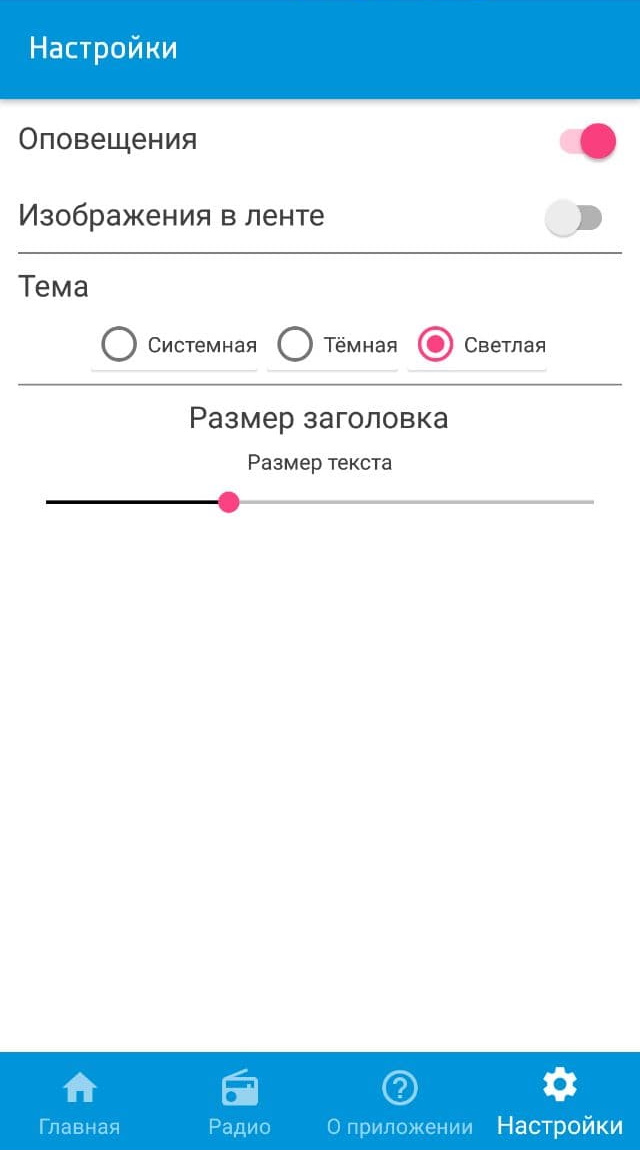Tap the Настройки tab in bottom bar
The width and height of the screenshot is (640, 1150).
(x=560, y=1102)
